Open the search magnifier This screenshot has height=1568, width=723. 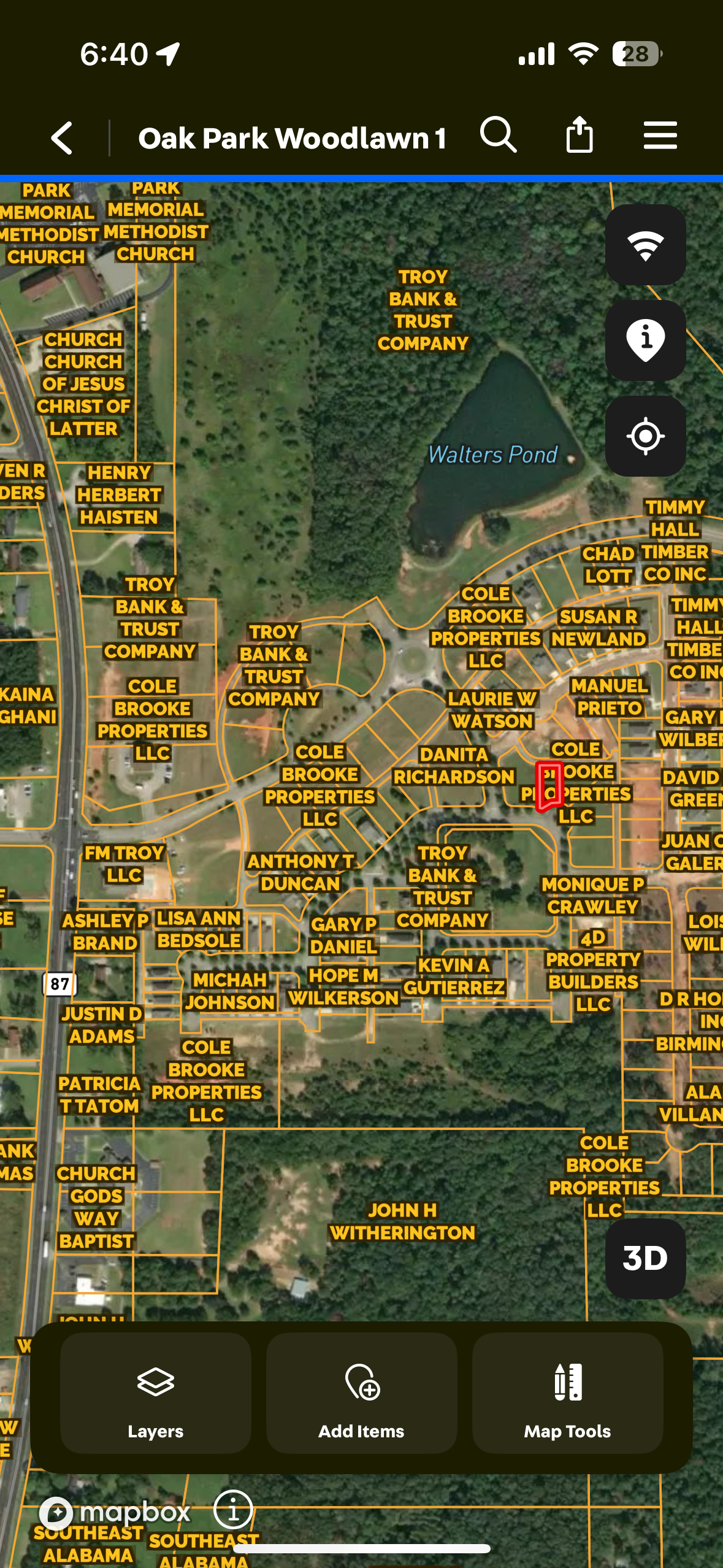pos(498,135)
